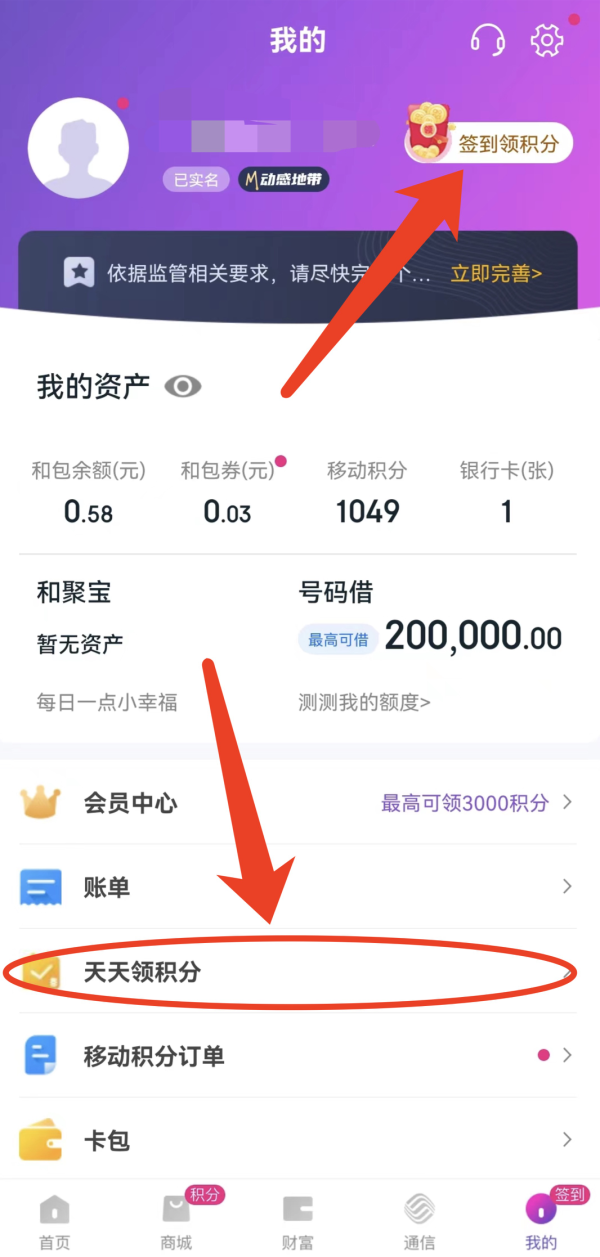Open 和包余额 balance
Image resolution: width=600 pixels, height=1257 pixels.
[x=88, y=493]
